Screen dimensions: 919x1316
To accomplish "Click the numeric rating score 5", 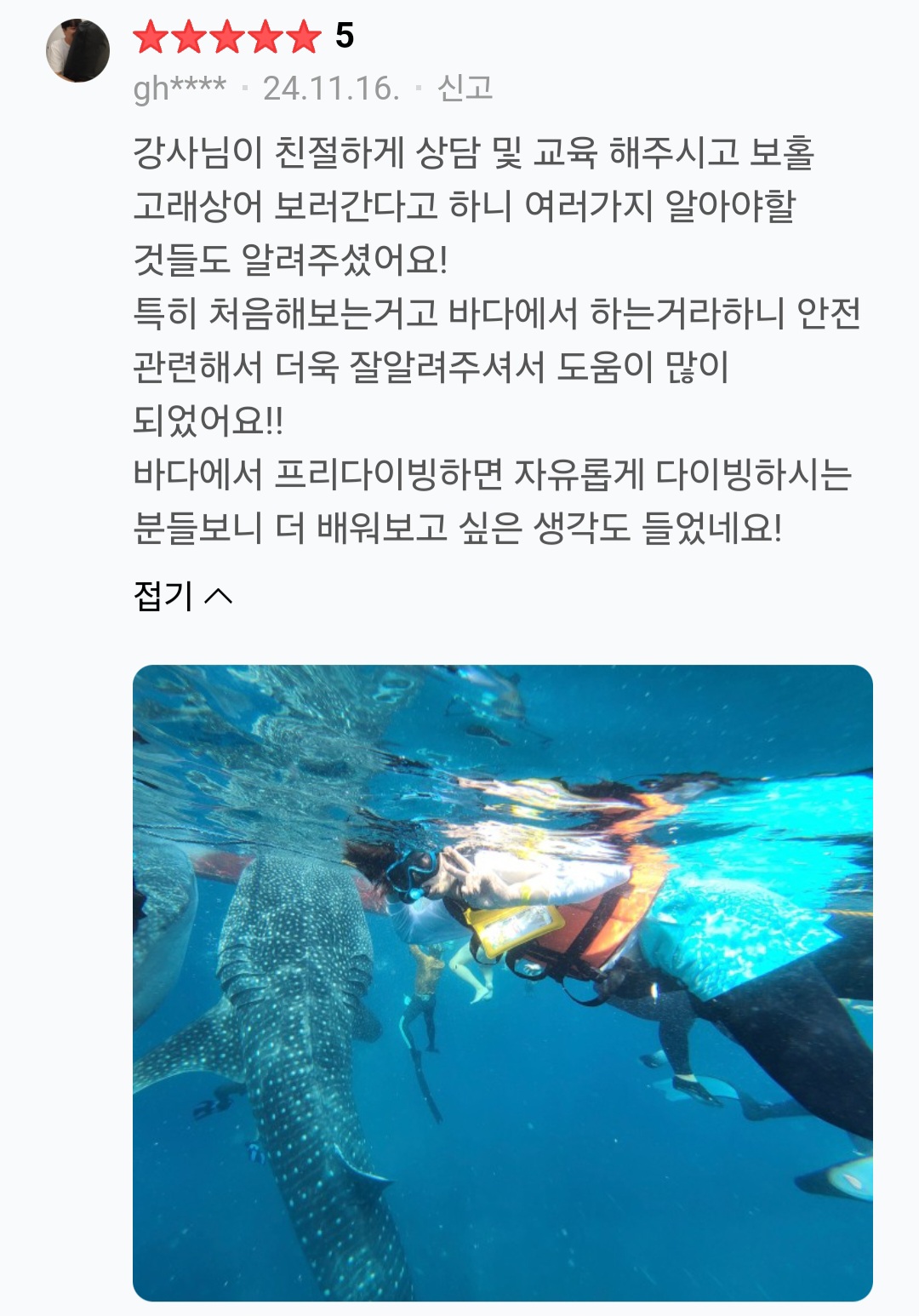I will tap(345, 34).
